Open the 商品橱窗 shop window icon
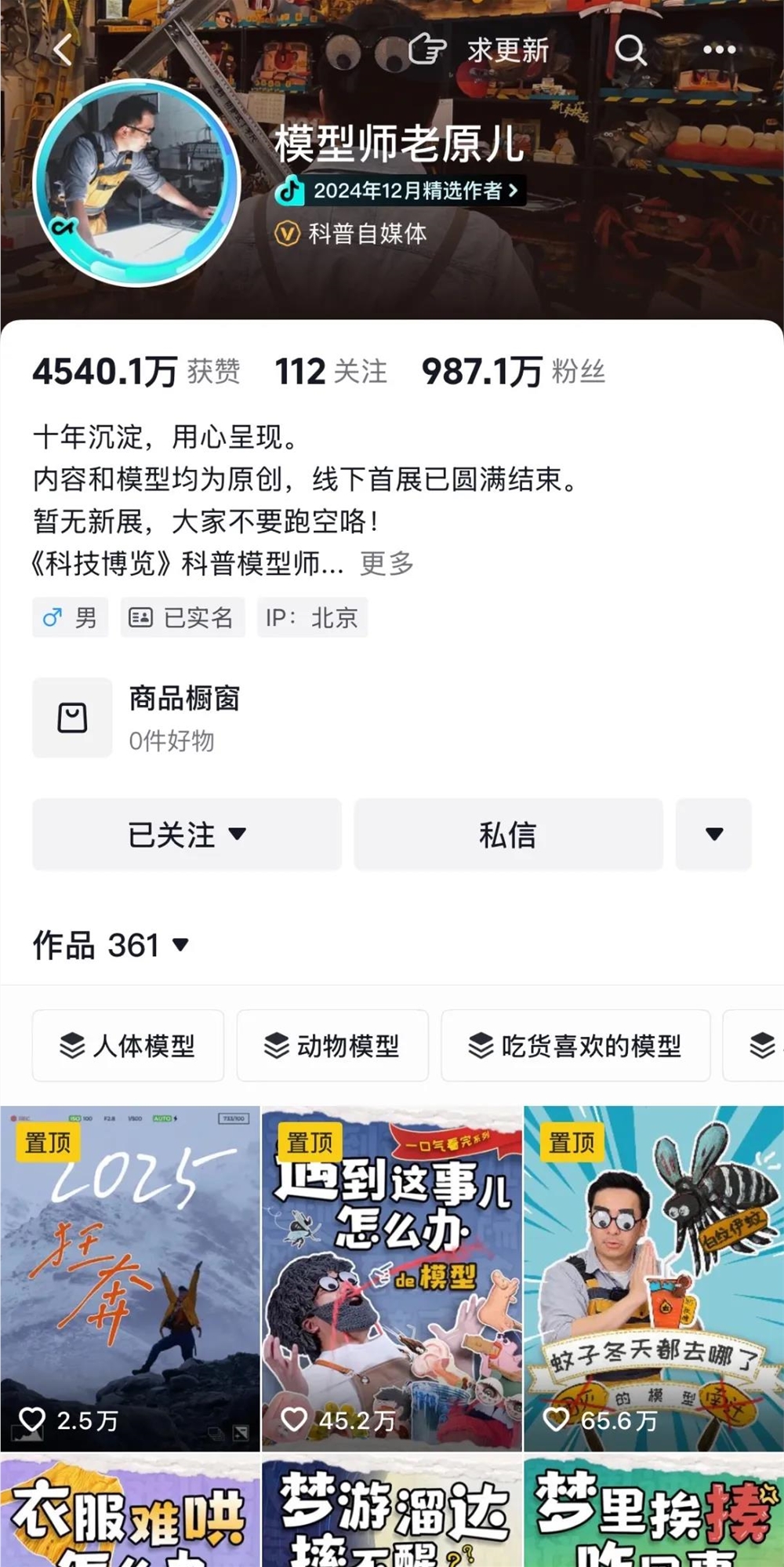784x1567 pixels. pos(73,718)
